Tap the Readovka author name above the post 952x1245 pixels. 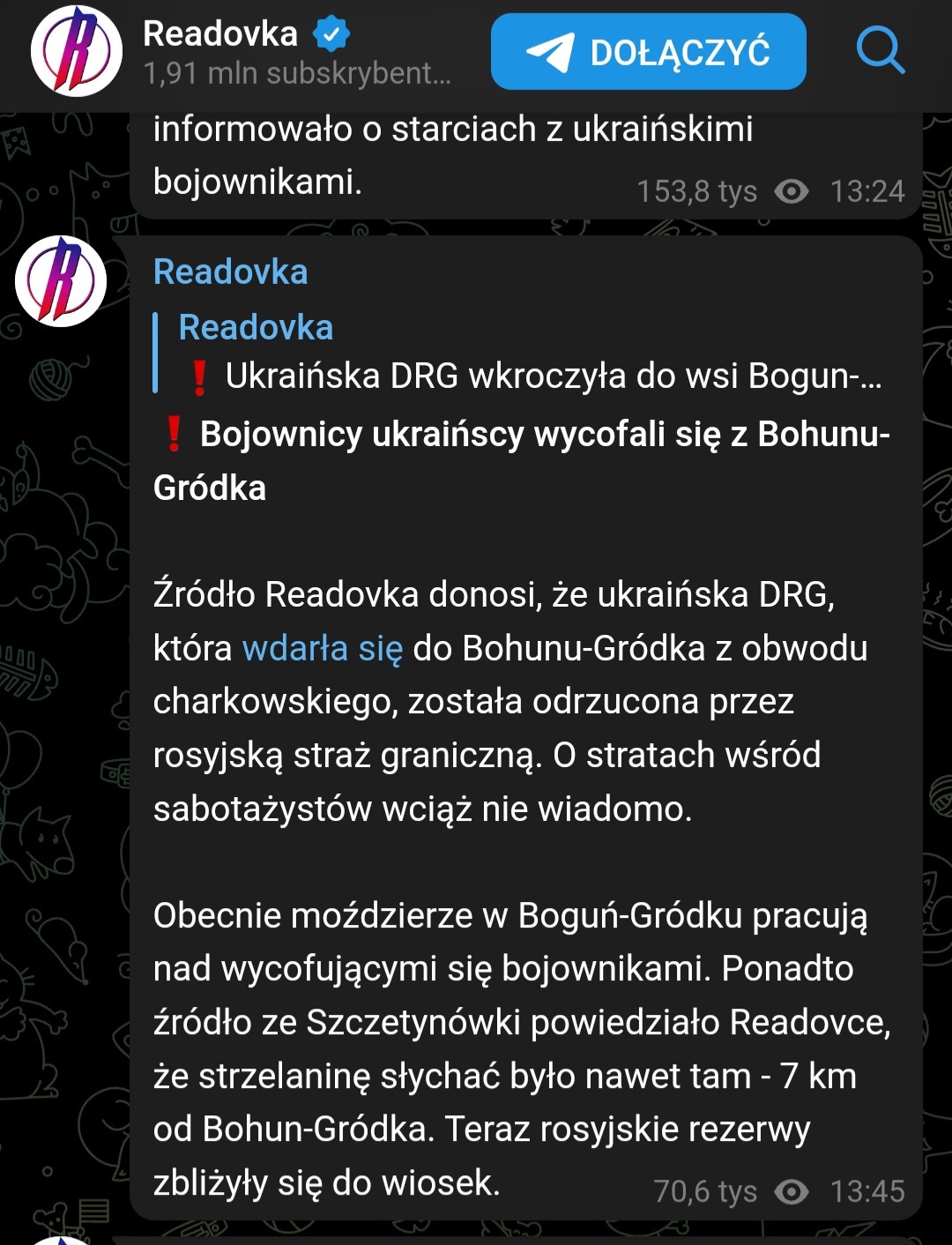[x=230, y=272]
